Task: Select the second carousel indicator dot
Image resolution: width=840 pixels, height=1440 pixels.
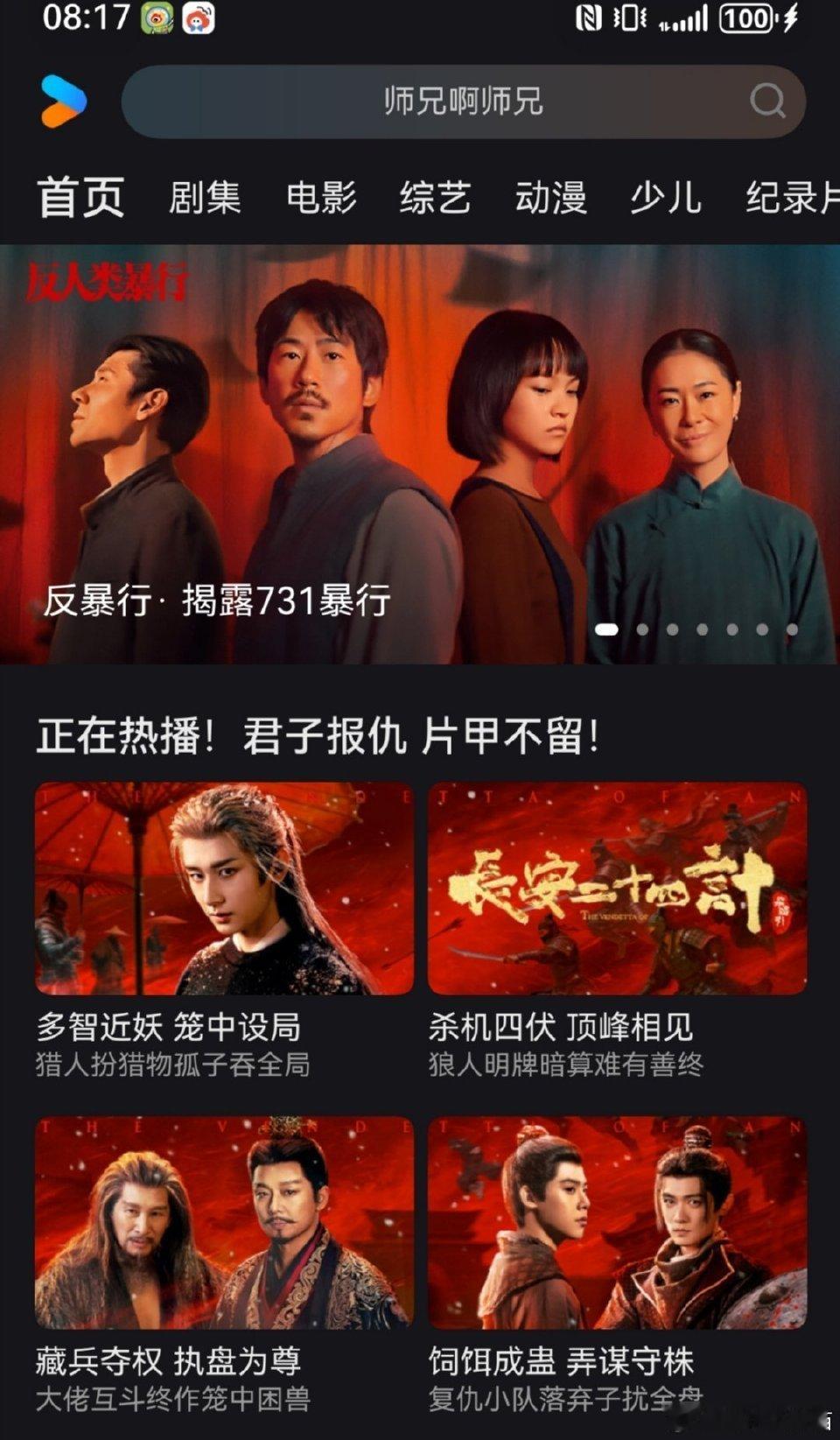Action: click(x=642, y=629)
